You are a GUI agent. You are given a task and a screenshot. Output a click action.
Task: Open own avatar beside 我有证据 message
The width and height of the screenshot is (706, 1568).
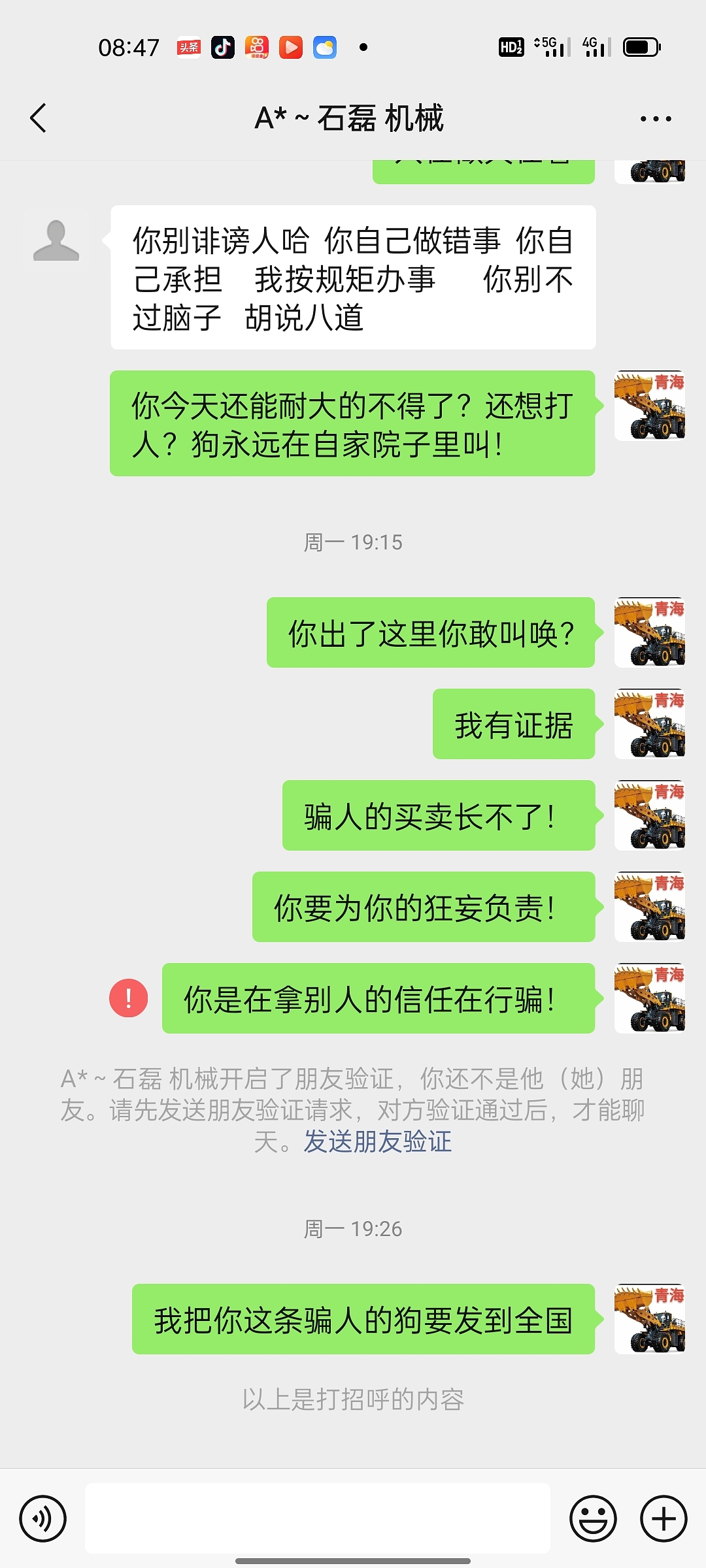649,724
